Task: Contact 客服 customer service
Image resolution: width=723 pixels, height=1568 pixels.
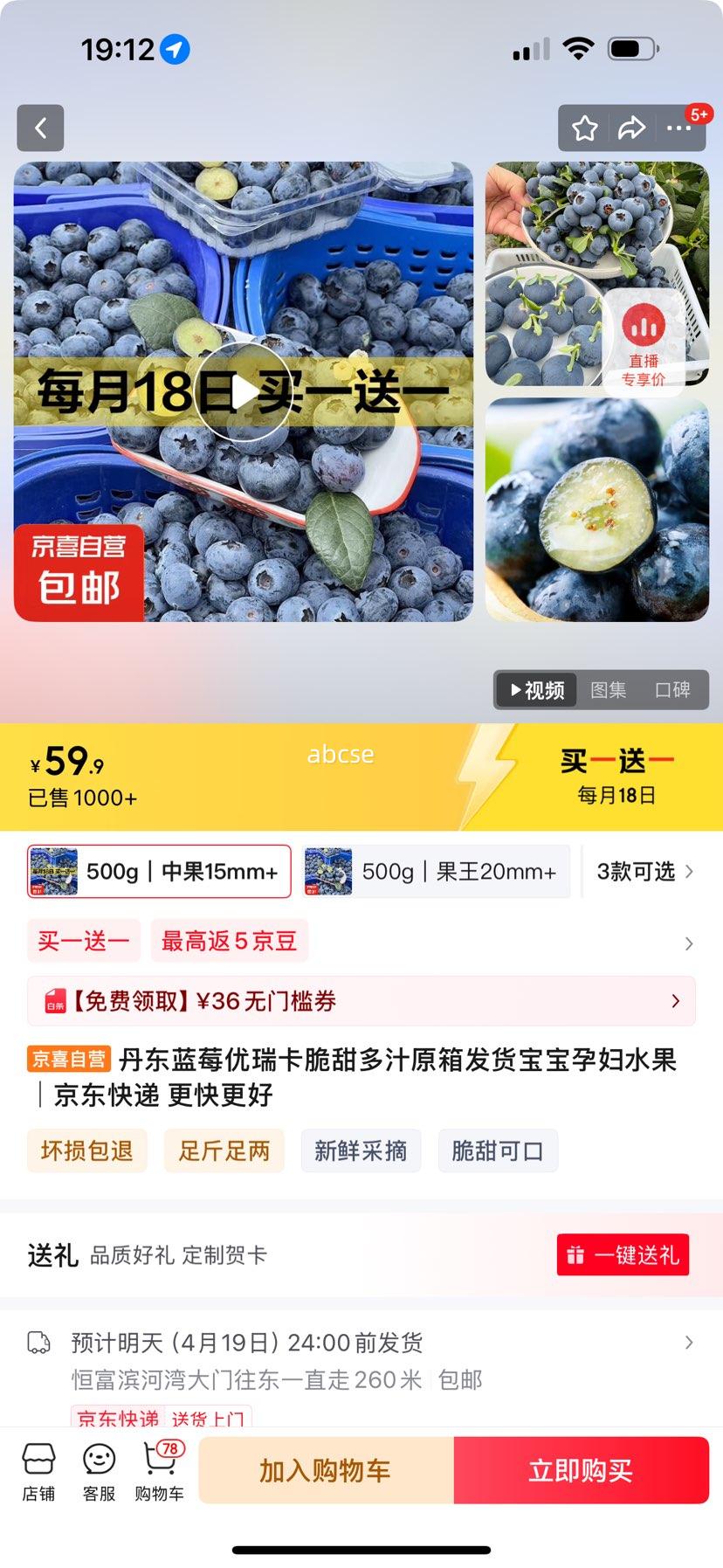Action: click(x=99, y=1473)
